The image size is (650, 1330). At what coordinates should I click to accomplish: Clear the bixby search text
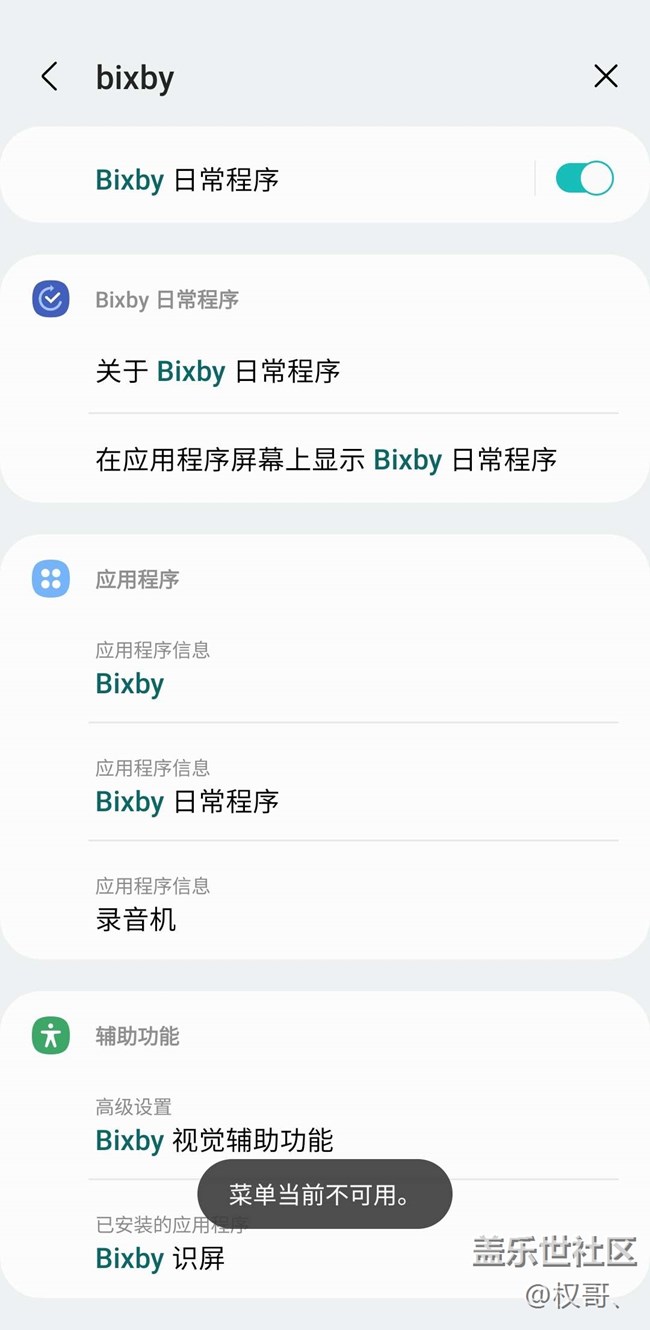coord(605,77)
